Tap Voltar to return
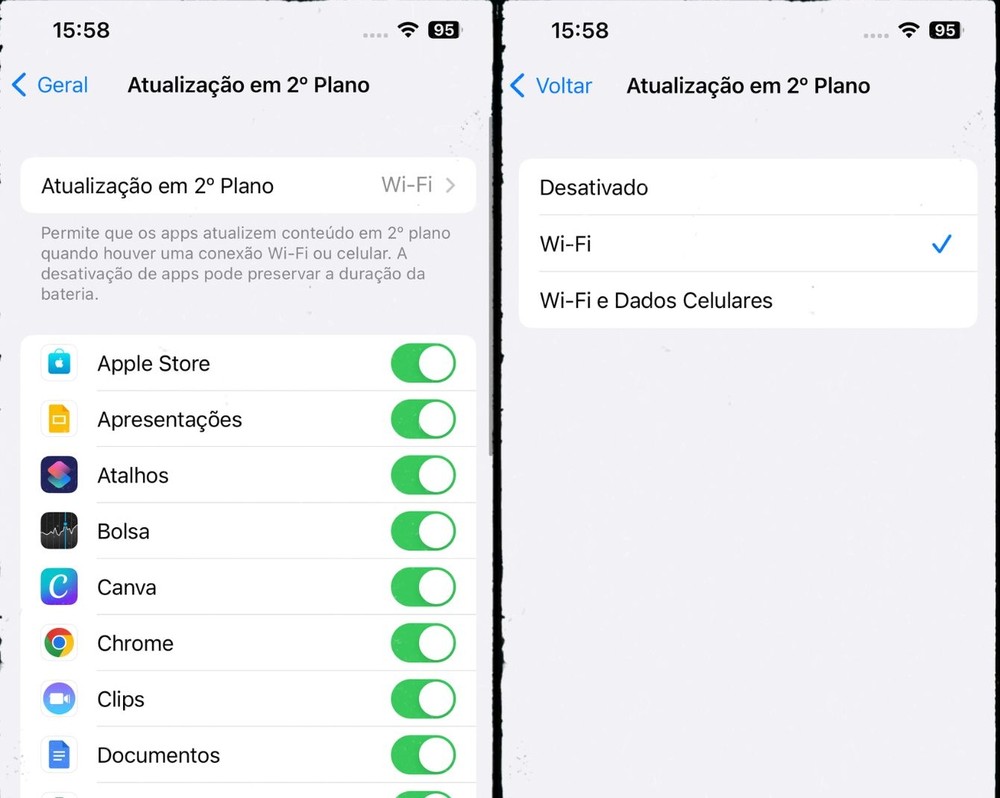 tap(551, 85)
